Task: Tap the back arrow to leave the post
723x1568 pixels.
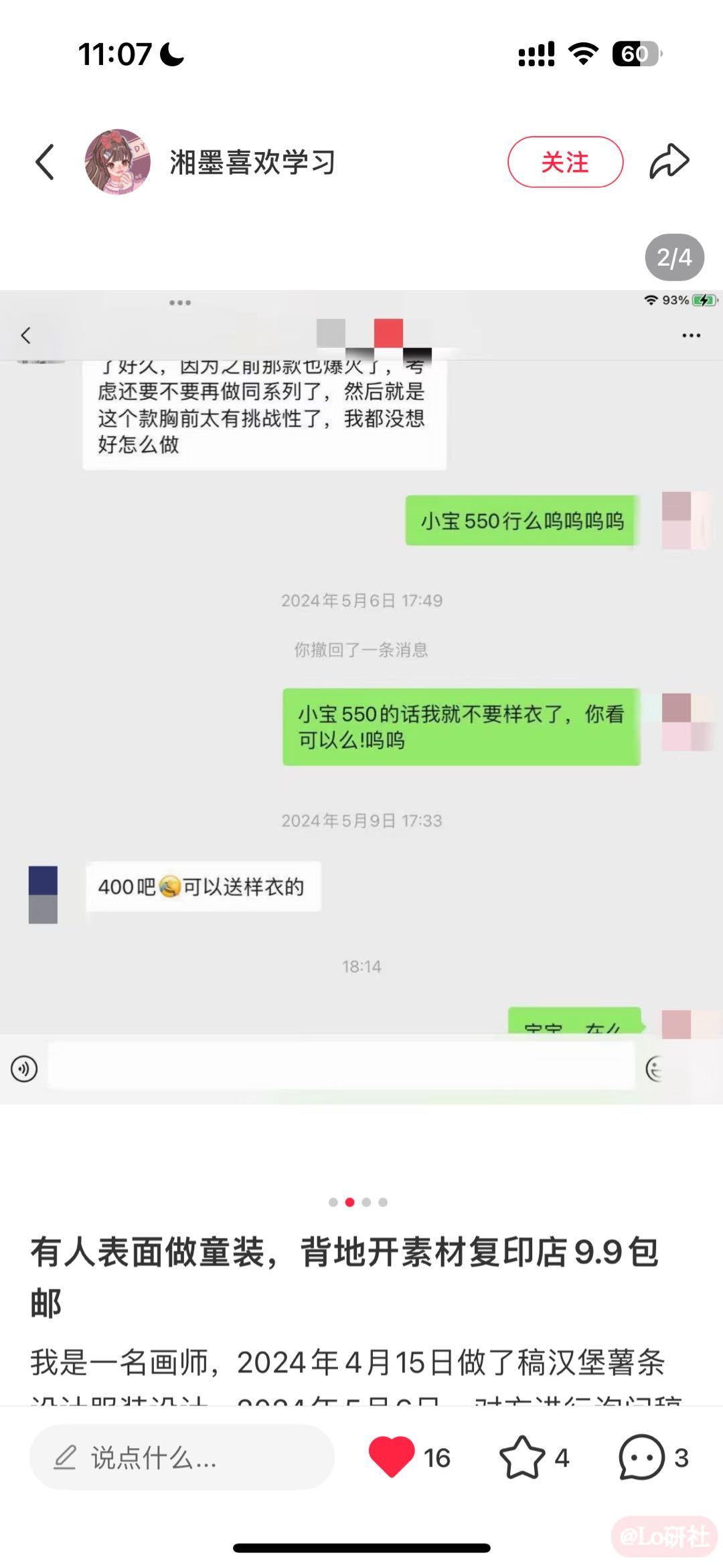Action: pyautogui.click(x=44, y=161)
